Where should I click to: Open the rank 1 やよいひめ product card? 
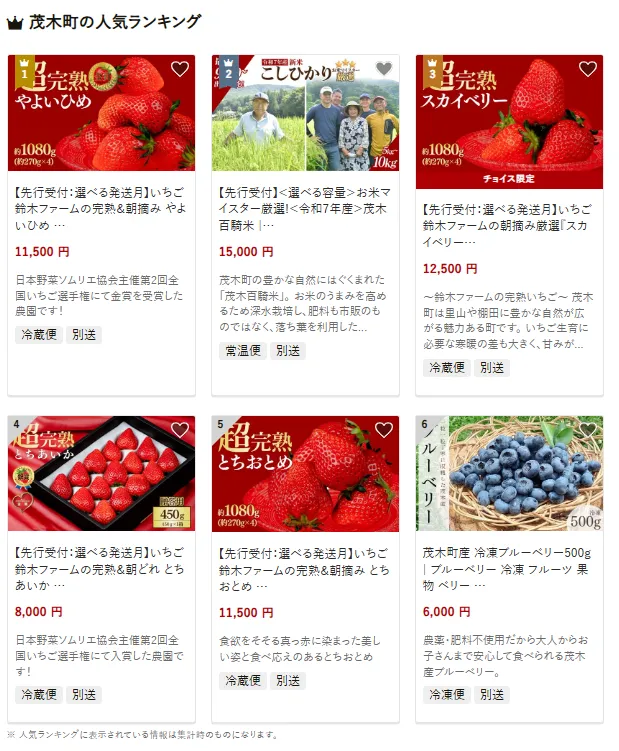tap(101, 205)
